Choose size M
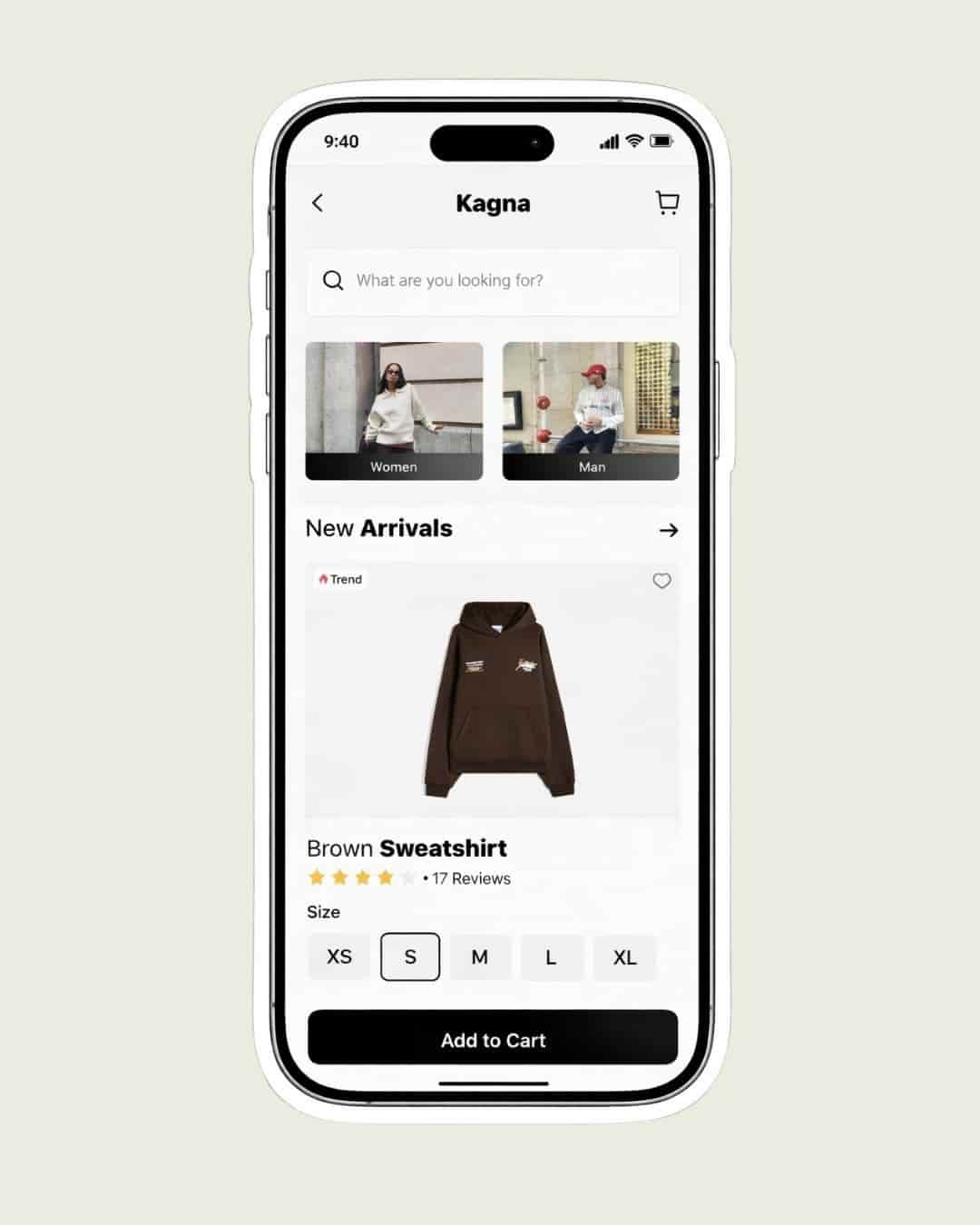980x1225 pixels. [480, 957]
